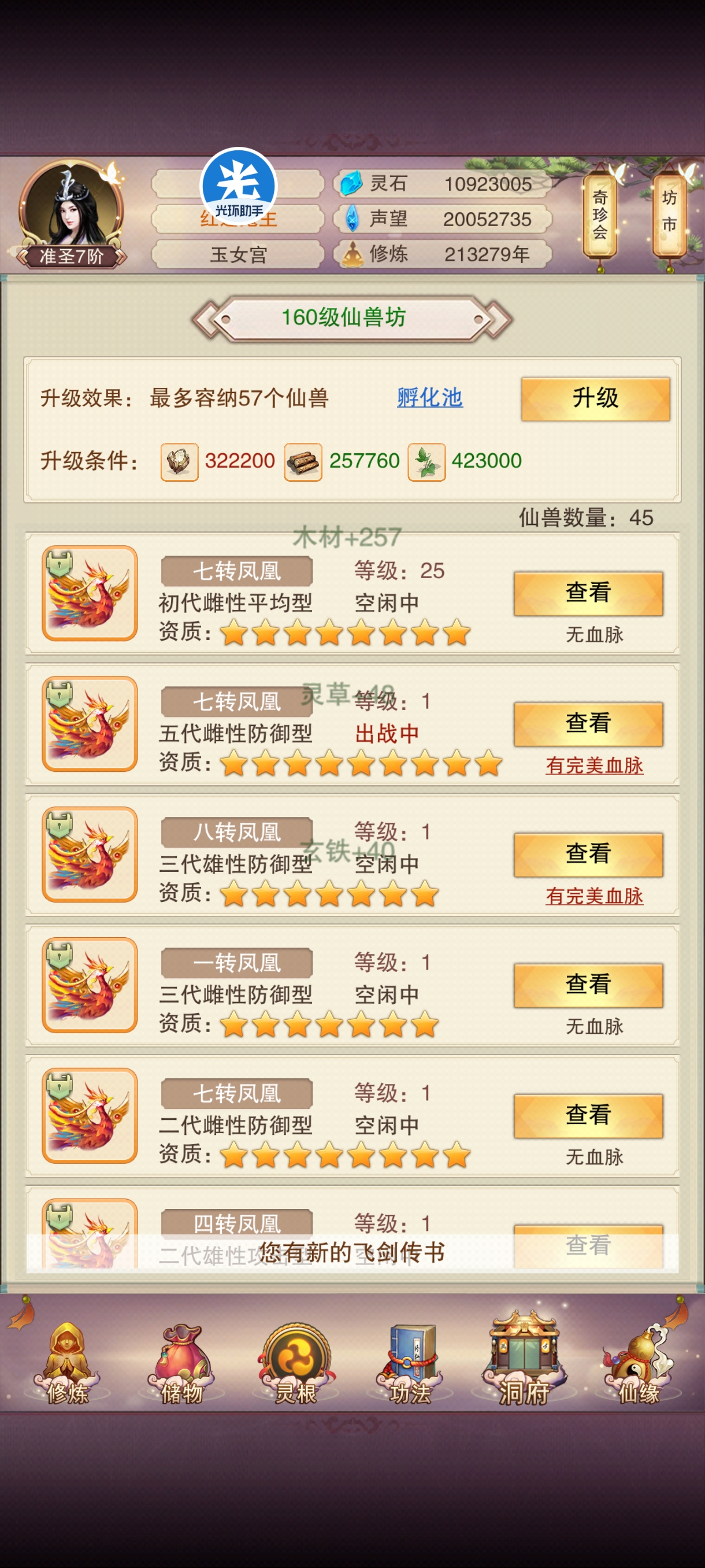
Task: Switch to the 储物 tab
Action: click(181, 1363)
